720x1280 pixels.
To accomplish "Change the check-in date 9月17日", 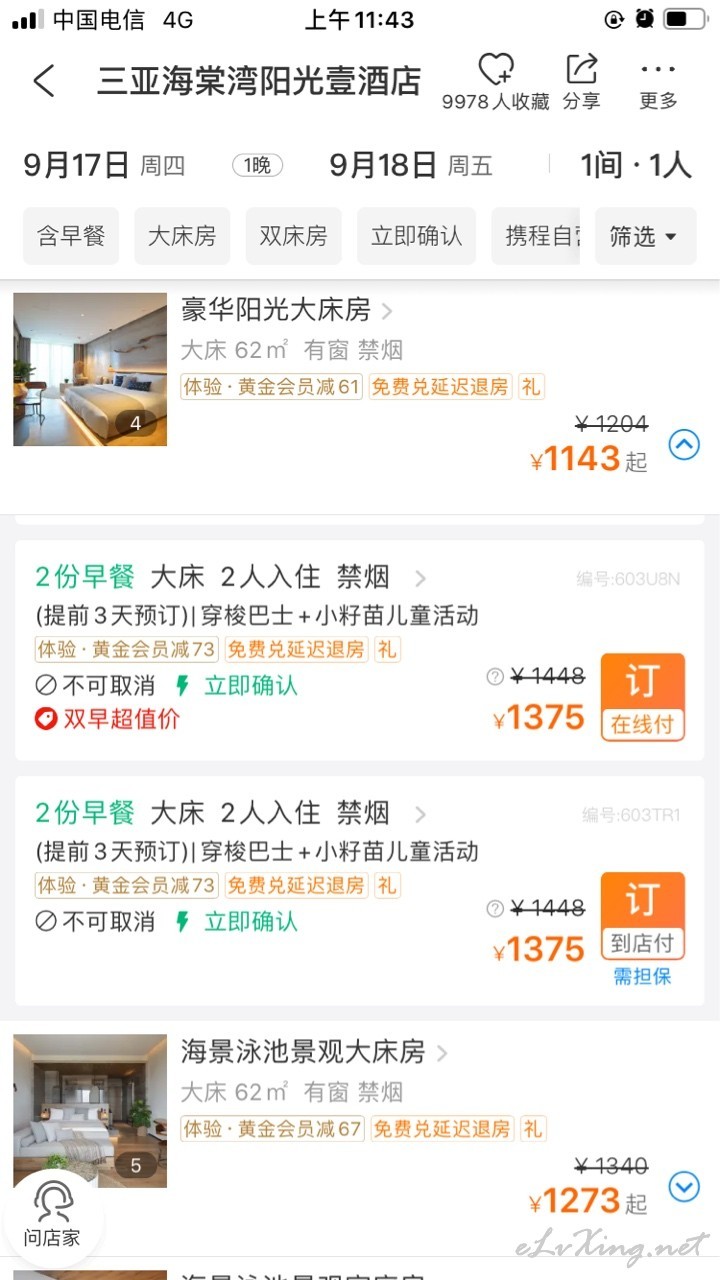I will 104,165.
